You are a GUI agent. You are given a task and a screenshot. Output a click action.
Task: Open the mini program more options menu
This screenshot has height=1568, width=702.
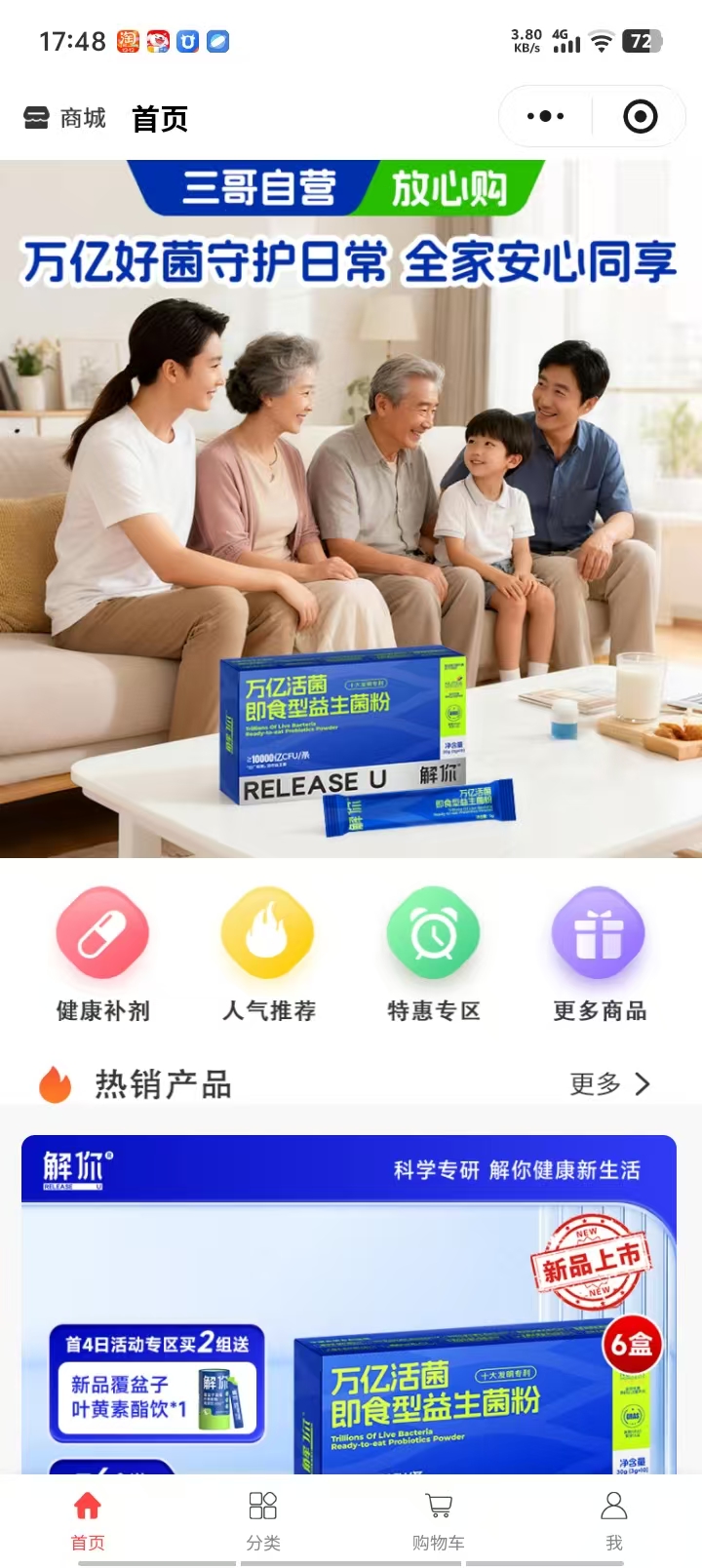tap(545, 117)
